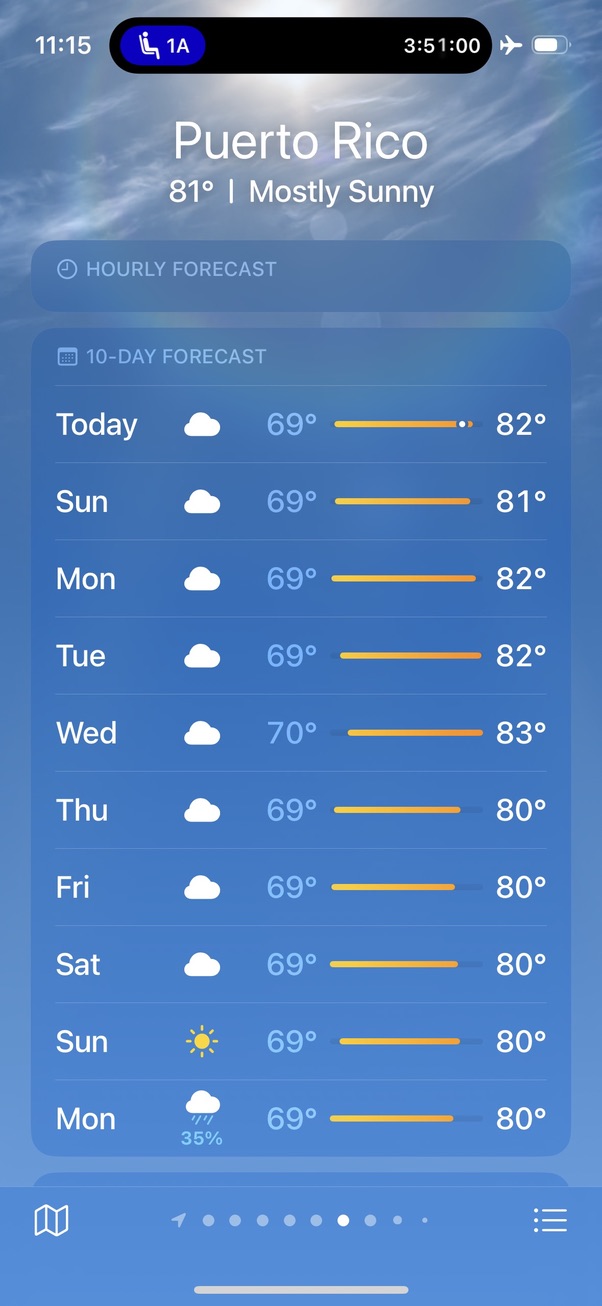Open Wed forecast with 83° high
This screenshot has width=602, height=1306.
tap(301, 733)
